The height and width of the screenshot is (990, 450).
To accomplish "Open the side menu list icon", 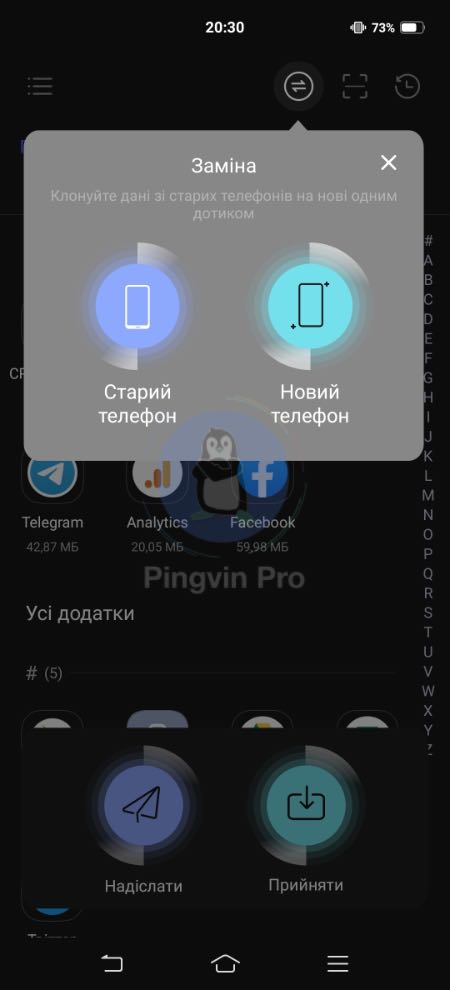I will (x=40, y=86).
